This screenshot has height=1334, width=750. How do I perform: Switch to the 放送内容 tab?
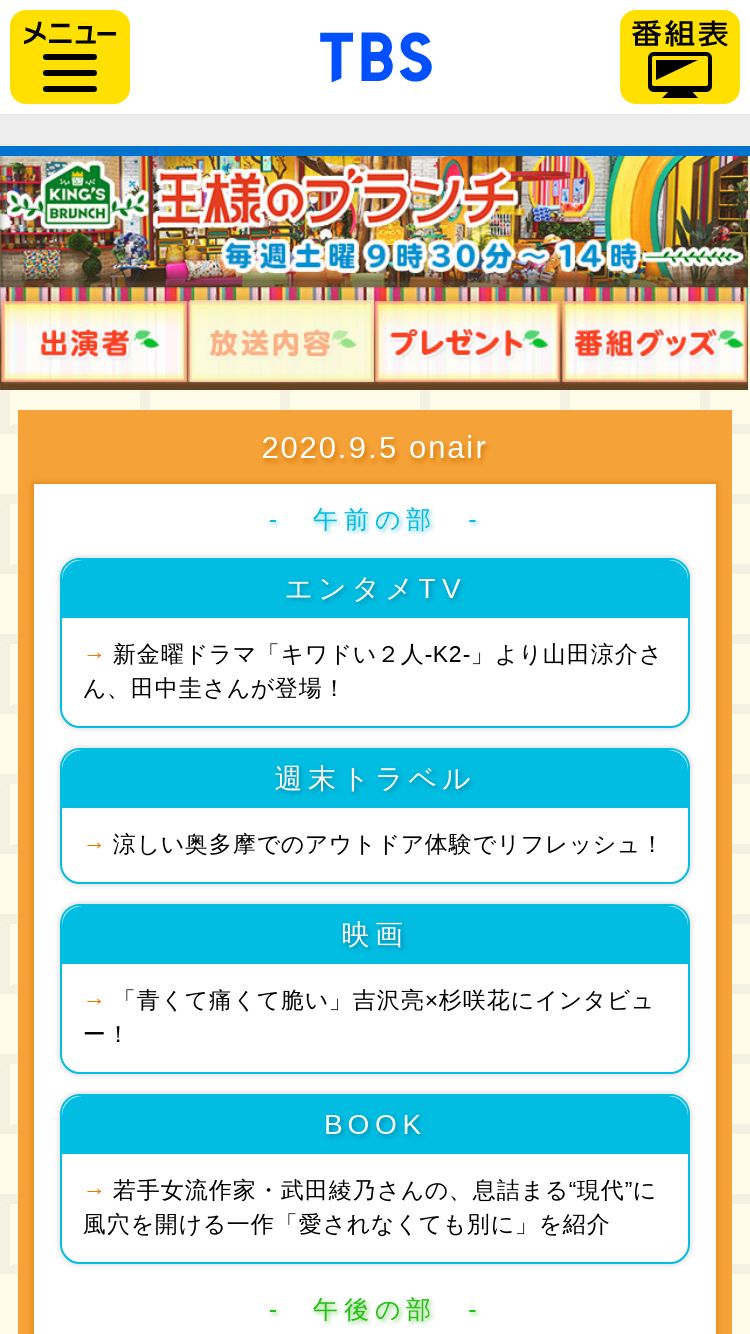click(281, 342)
